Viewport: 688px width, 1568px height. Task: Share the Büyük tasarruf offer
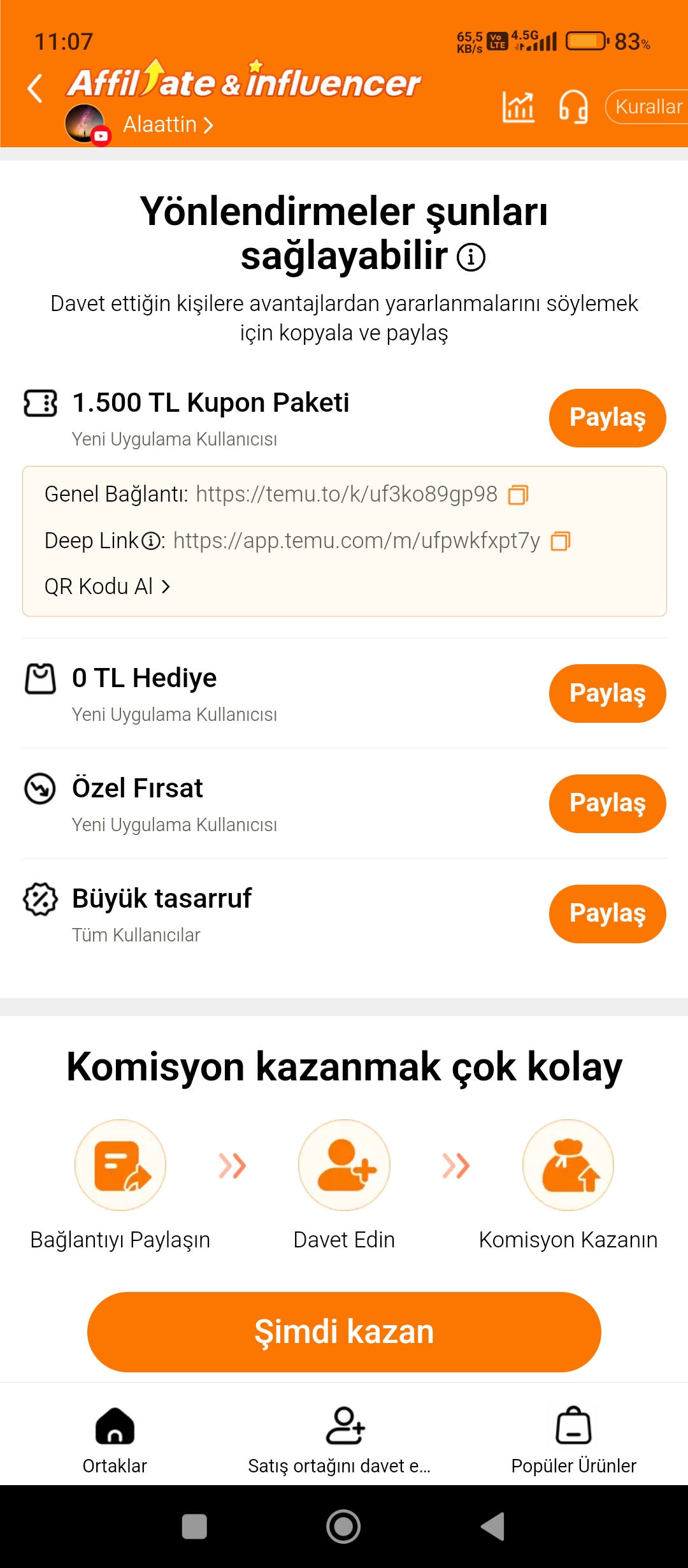607,914
